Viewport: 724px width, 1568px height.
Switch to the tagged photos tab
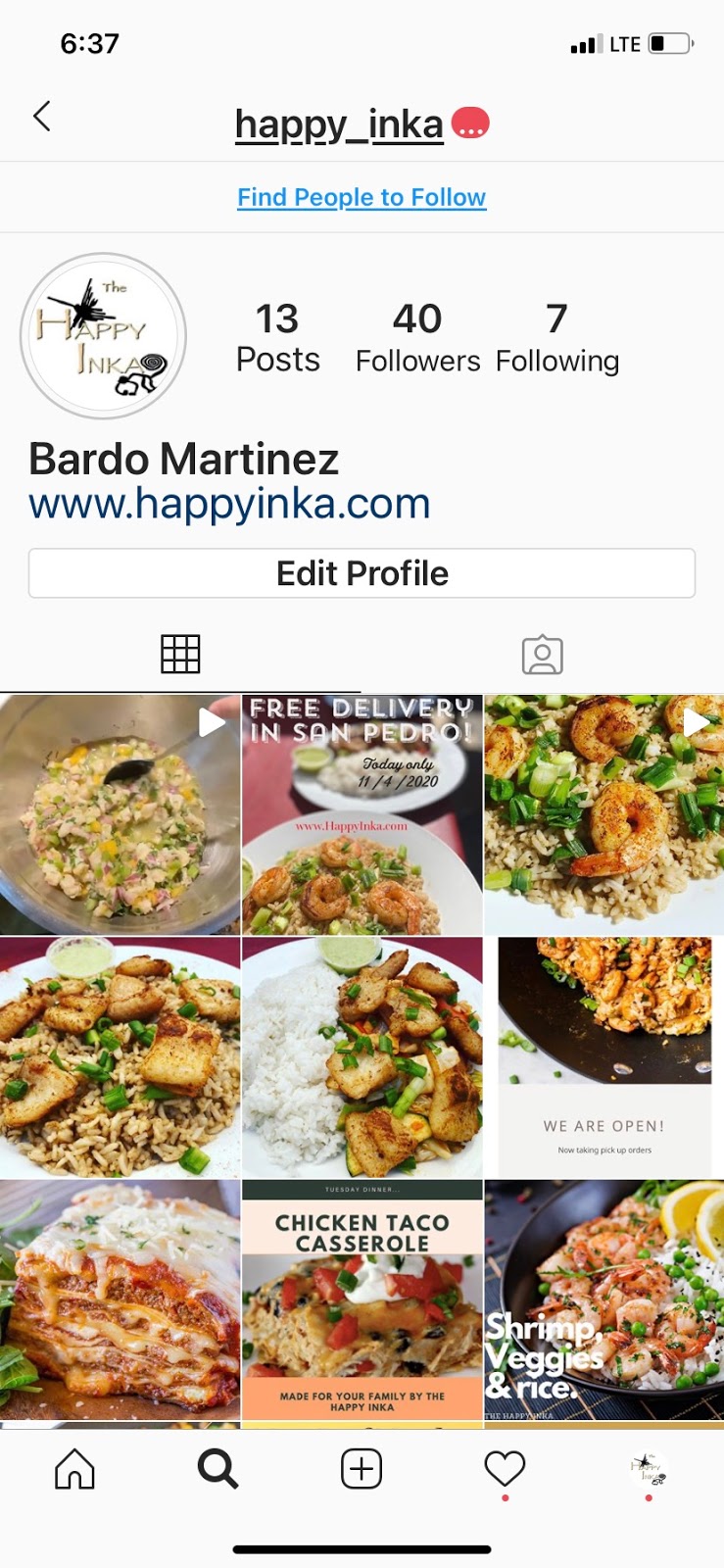coord(542,655)
